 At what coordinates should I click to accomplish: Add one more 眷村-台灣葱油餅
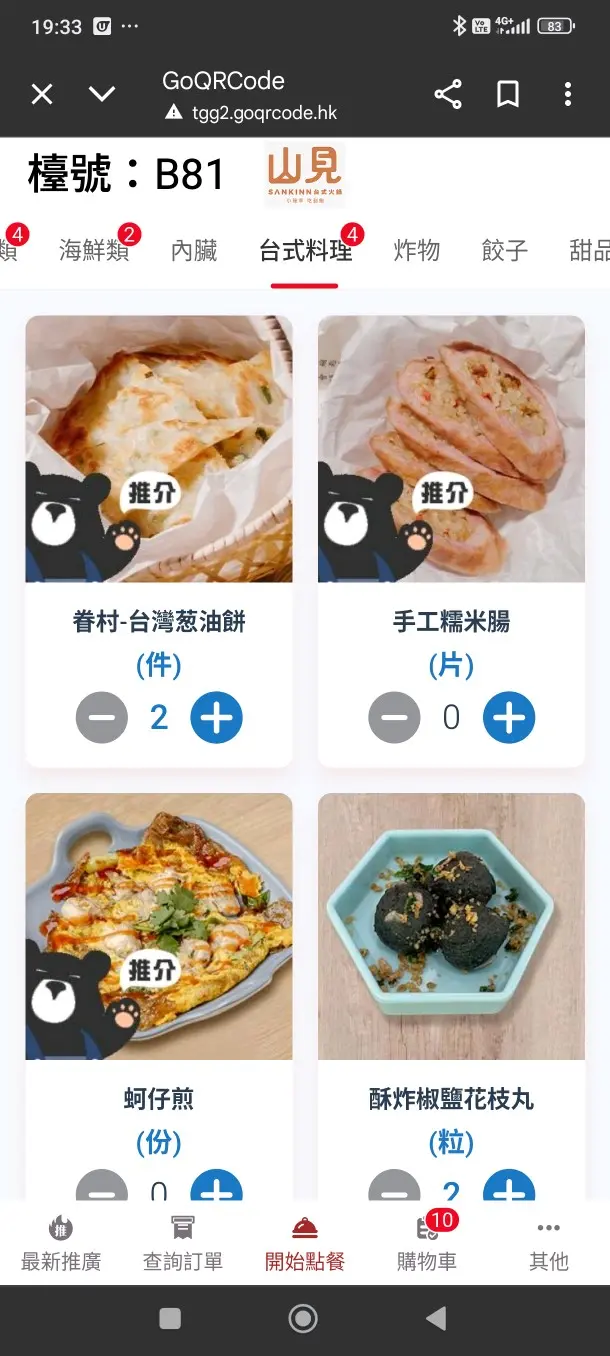coord(216,717)
